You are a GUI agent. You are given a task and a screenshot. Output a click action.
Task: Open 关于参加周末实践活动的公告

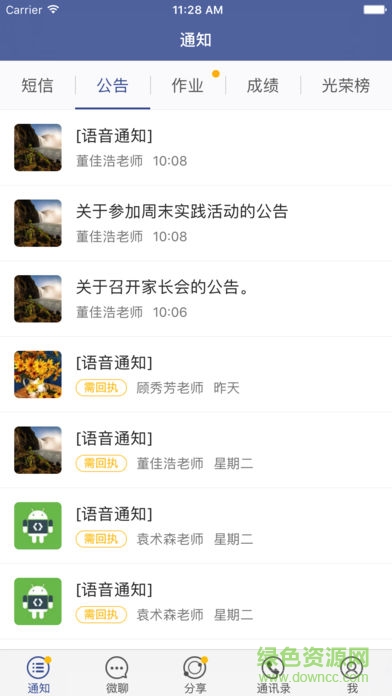coord(196,223)
